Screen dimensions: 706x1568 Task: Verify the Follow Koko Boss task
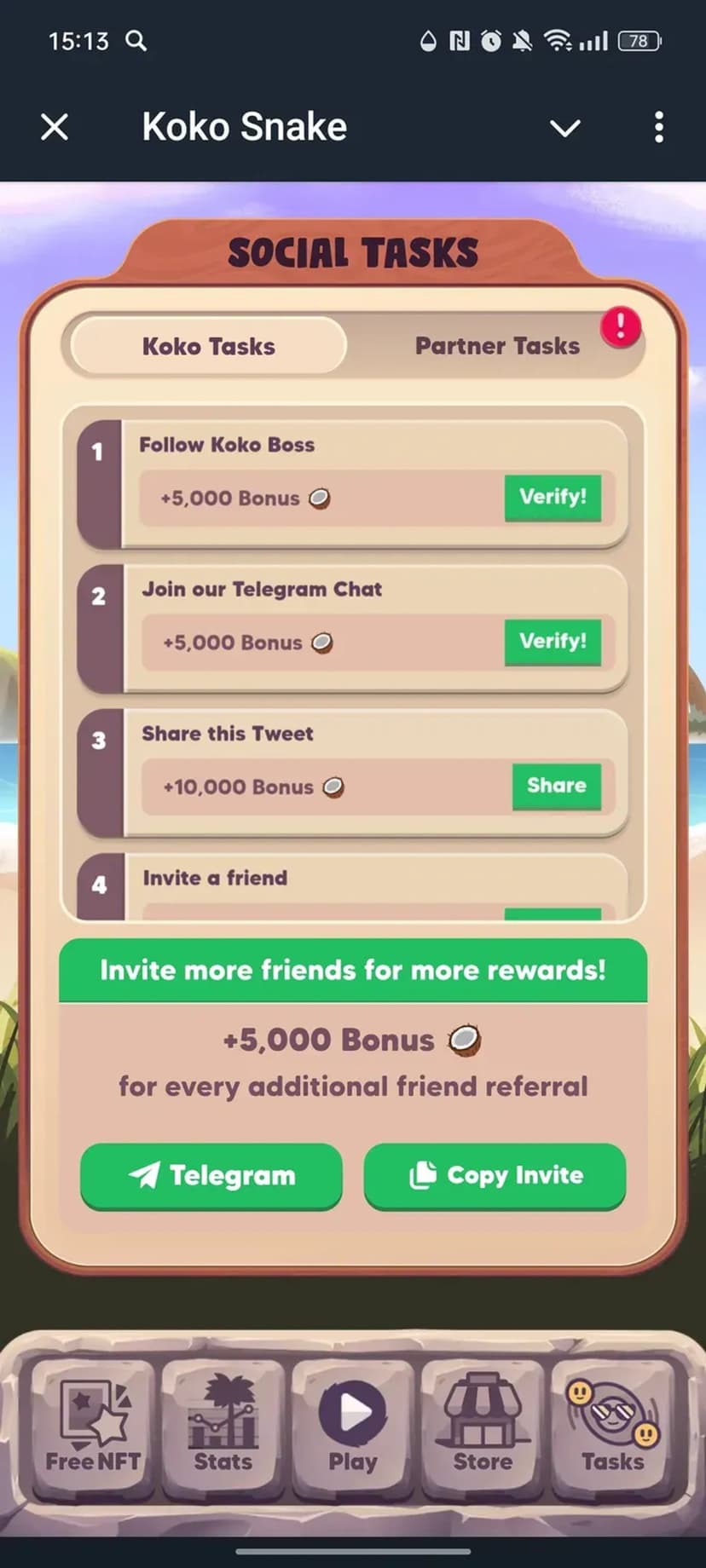click(553, 497)
